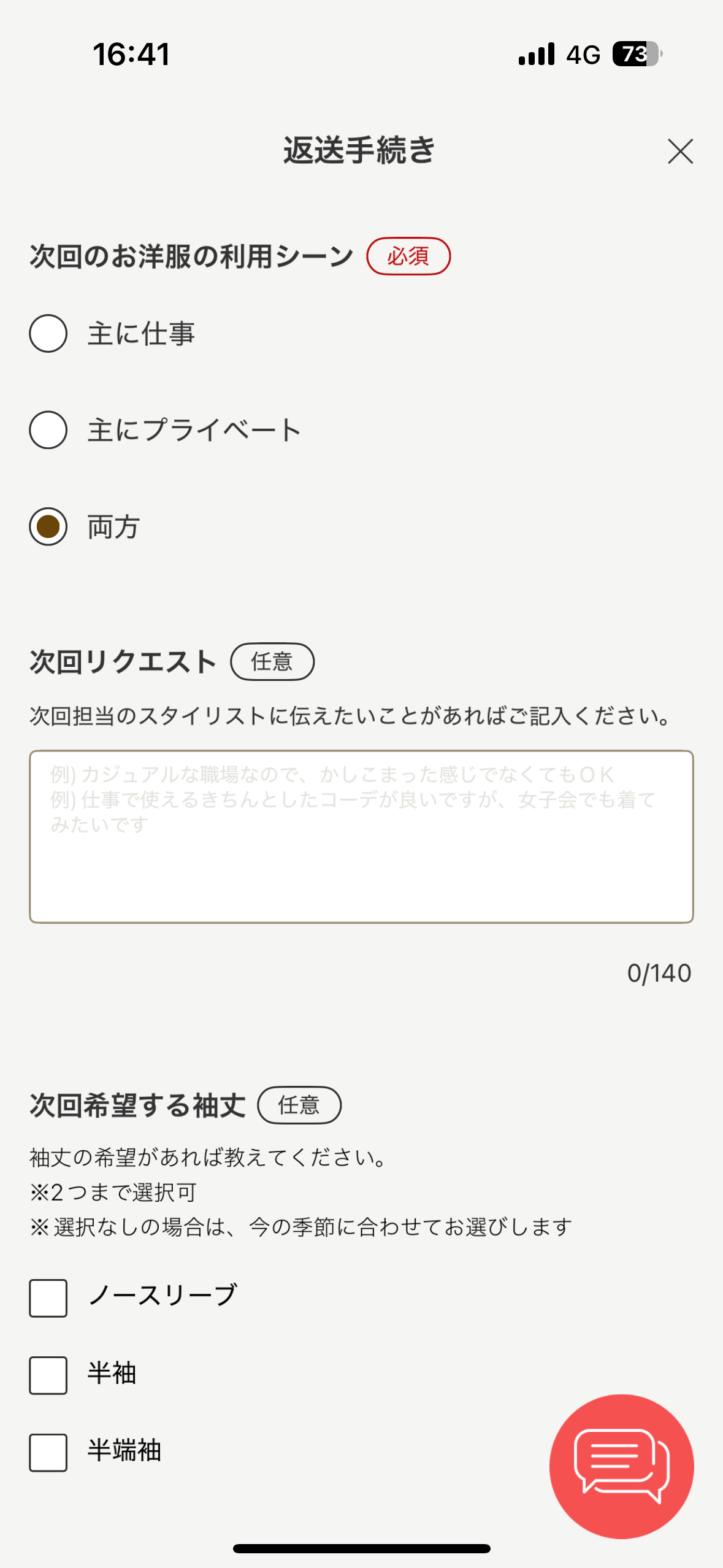This screenshot has height=1568, width=723.
Task: Select the 両方 radio button
Action: (48, 527)
